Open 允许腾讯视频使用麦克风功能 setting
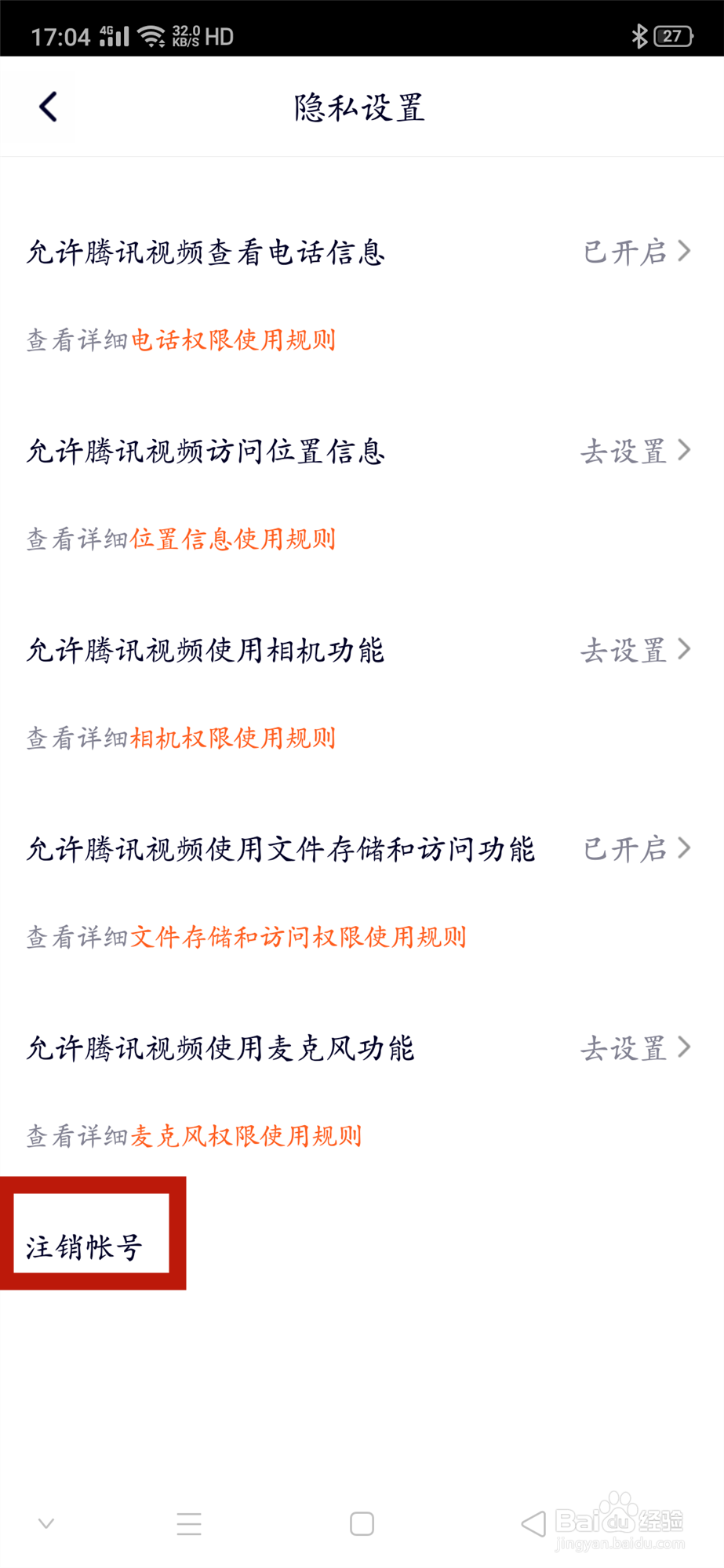Image resolution: width=724 pixels, height=1568 pixels. 362,1049
